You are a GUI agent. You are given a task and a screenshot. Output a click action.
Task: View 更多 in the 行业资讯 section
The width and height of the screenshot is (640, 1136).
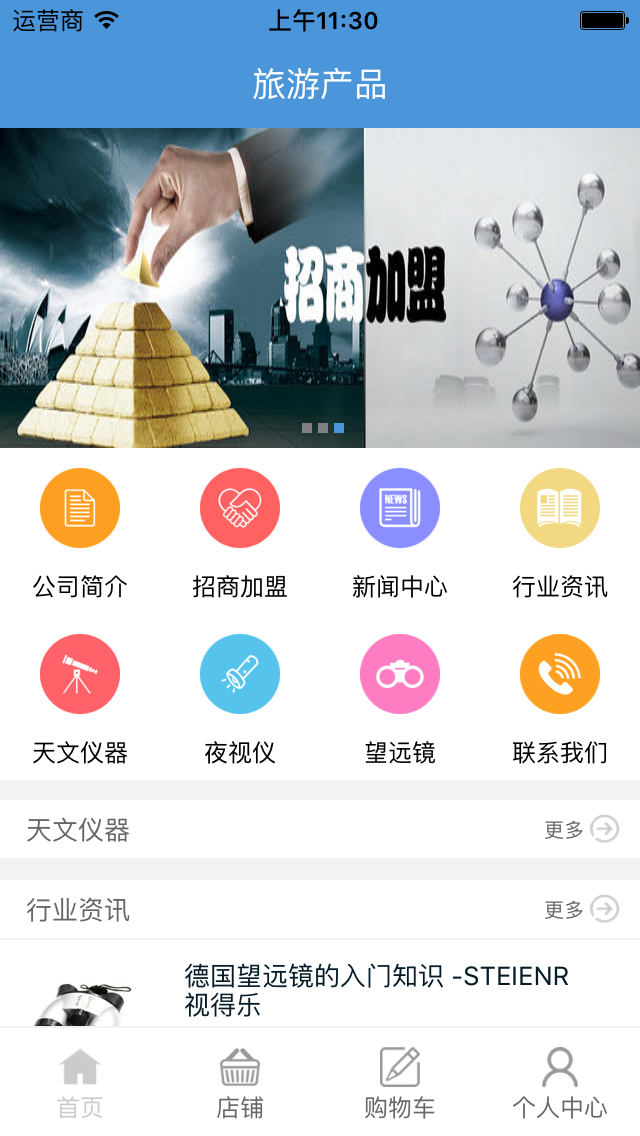582,909
